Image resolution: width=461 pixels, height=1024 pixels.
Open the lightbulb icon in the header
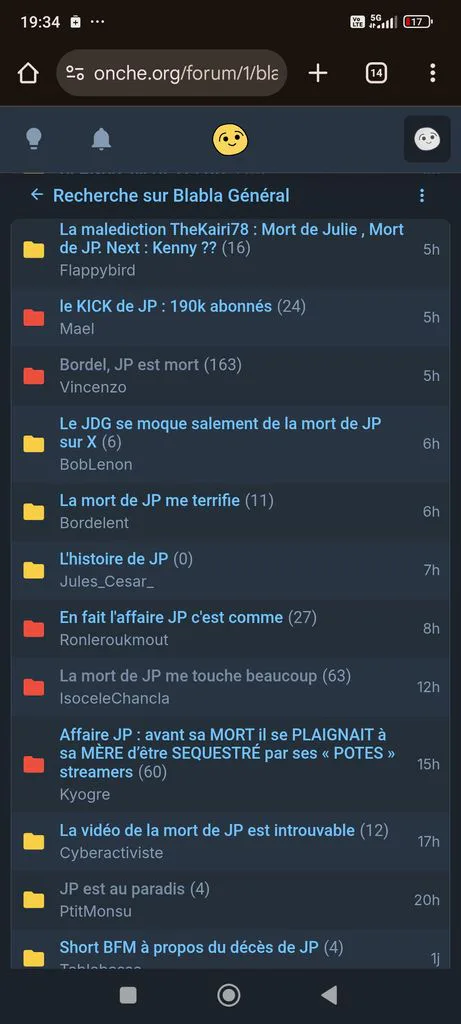[x=34, y=139]
